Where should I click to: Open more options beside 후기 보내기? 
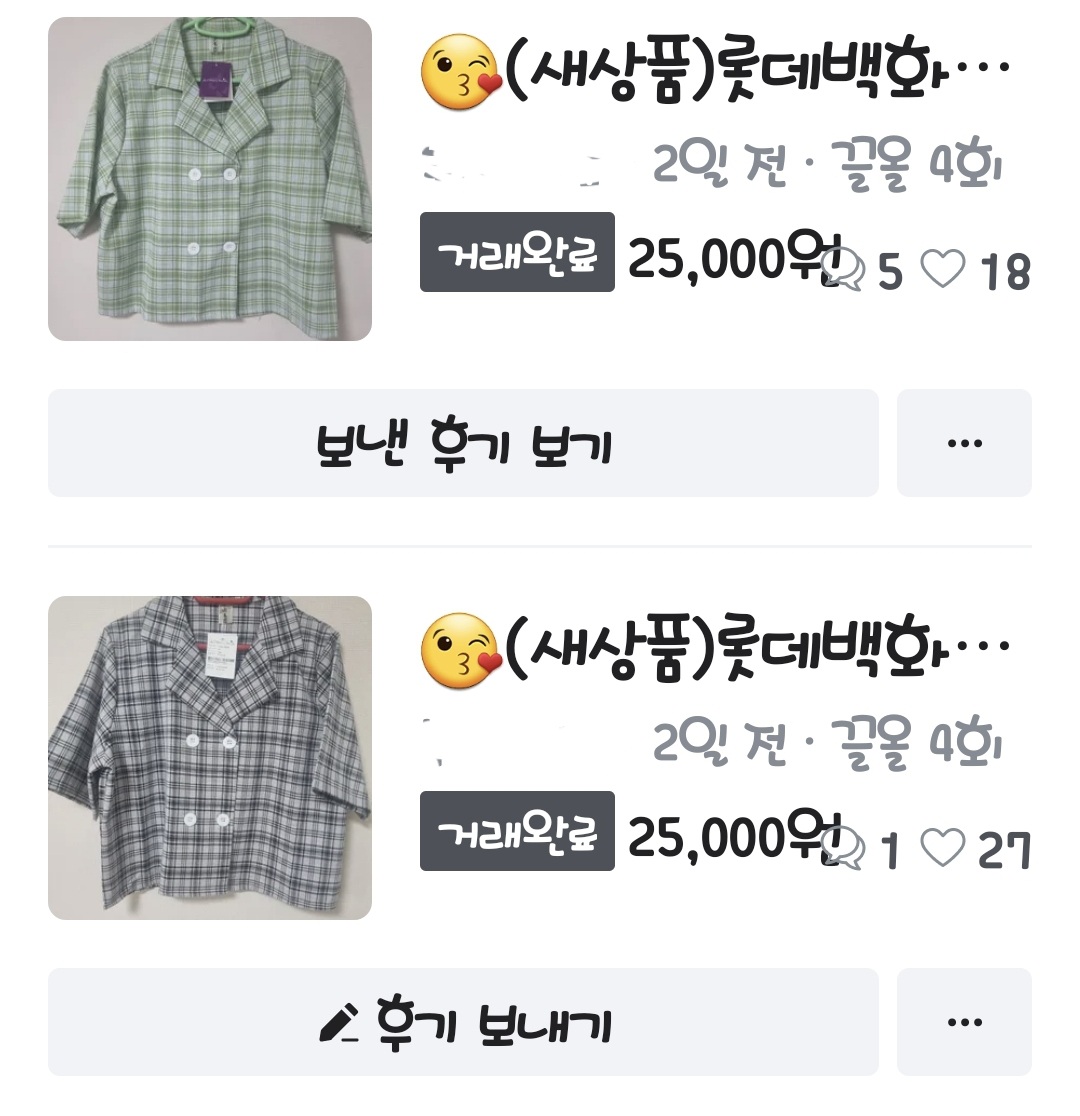(x=963, y=1022)
